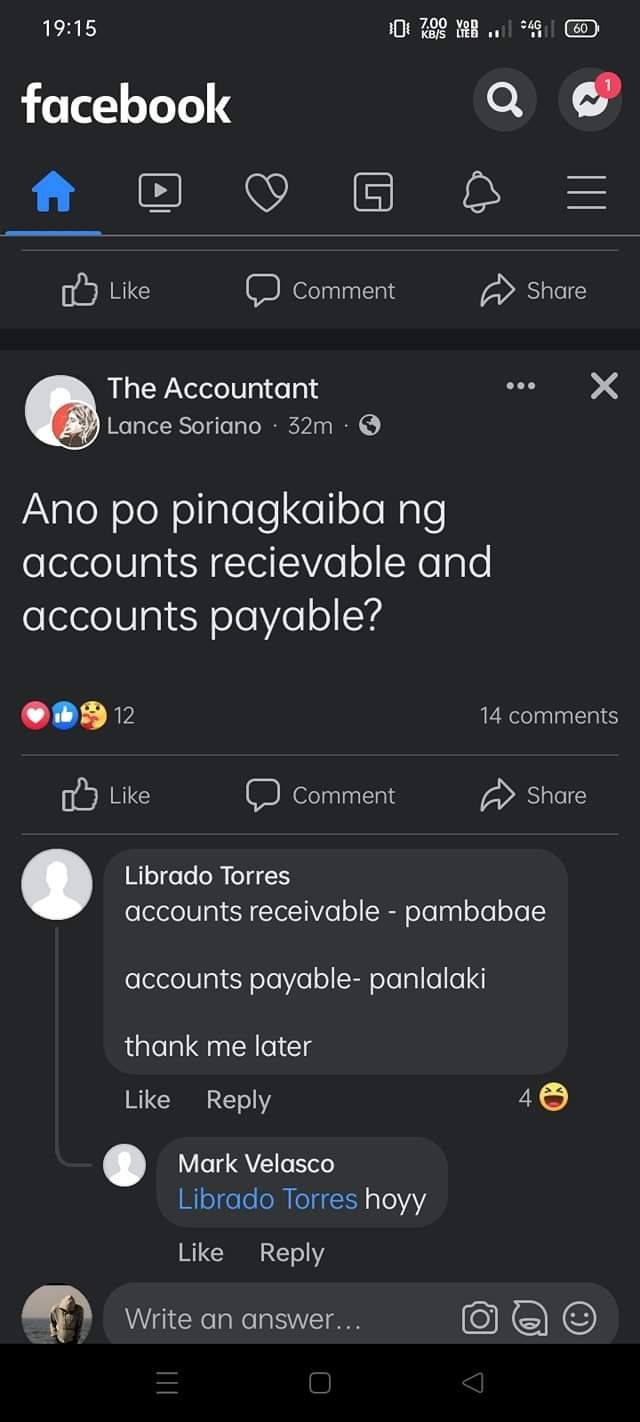Open Facebook search
This screenshot has width=640, height=1422.
pyautogui.click(x=504, y=100)
